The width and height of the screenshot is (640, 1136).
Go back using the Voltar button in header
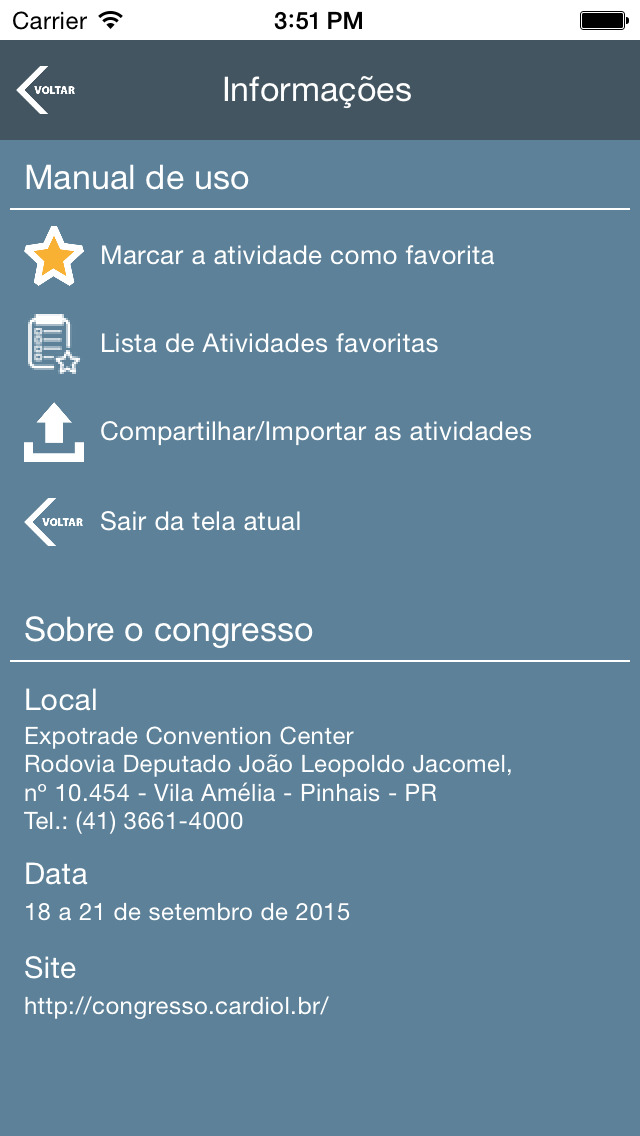[46, 90]
